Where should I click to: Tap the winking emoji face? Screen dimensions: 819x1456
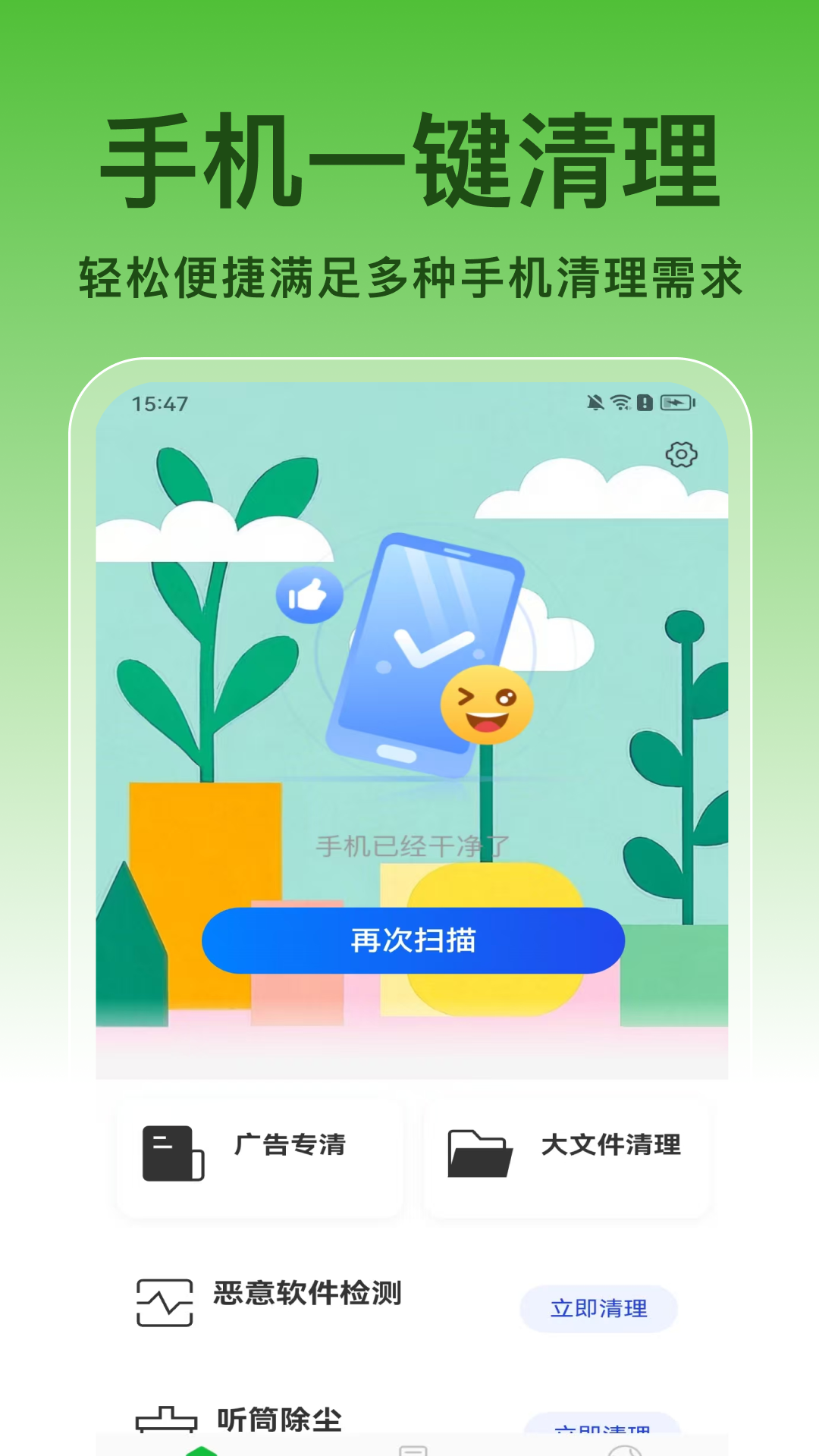489,705
